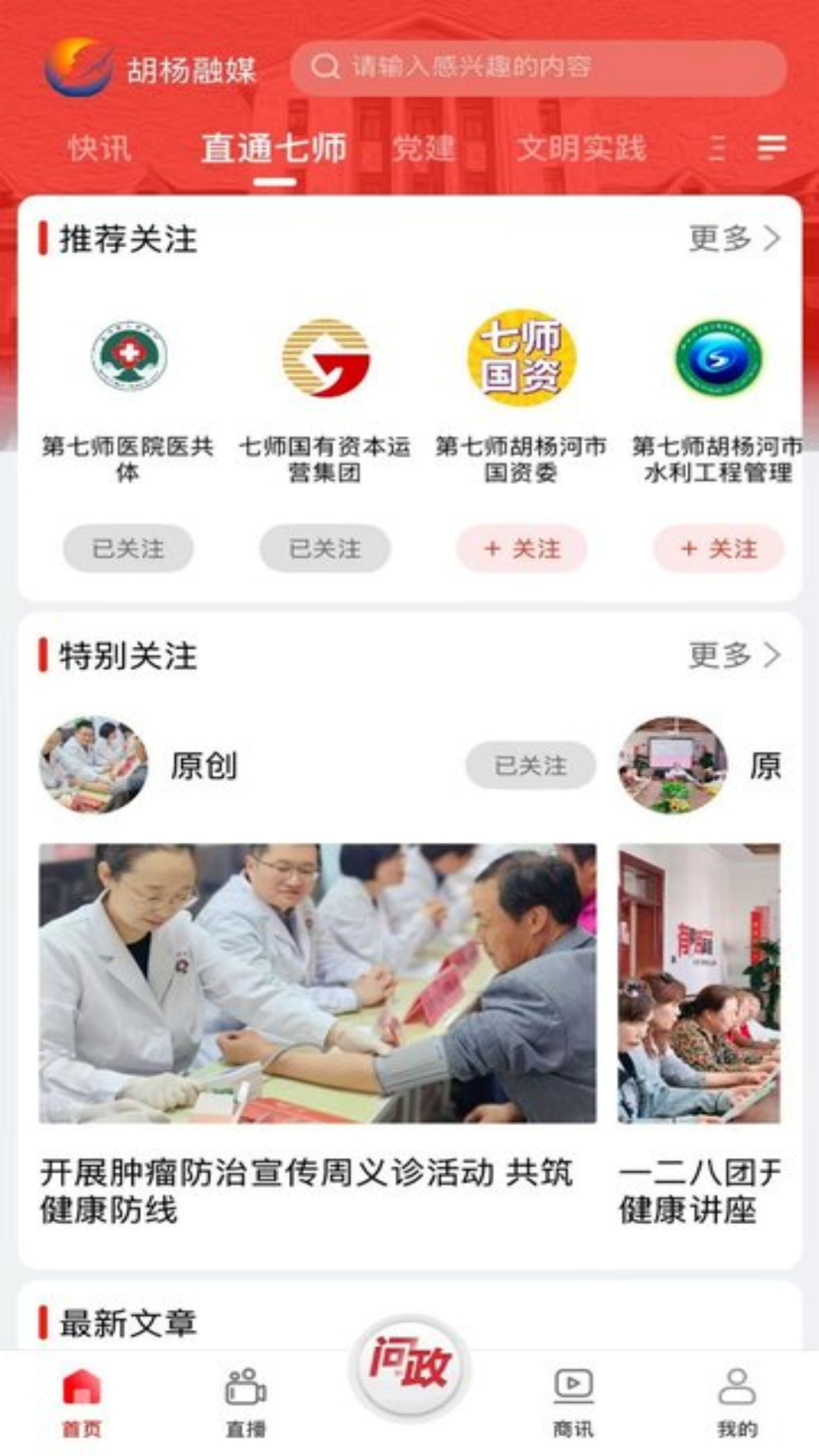The height and width of the screenshot is (1456, 819).
Task: Tap the search box at the top
Action: (x=538, y=67)
